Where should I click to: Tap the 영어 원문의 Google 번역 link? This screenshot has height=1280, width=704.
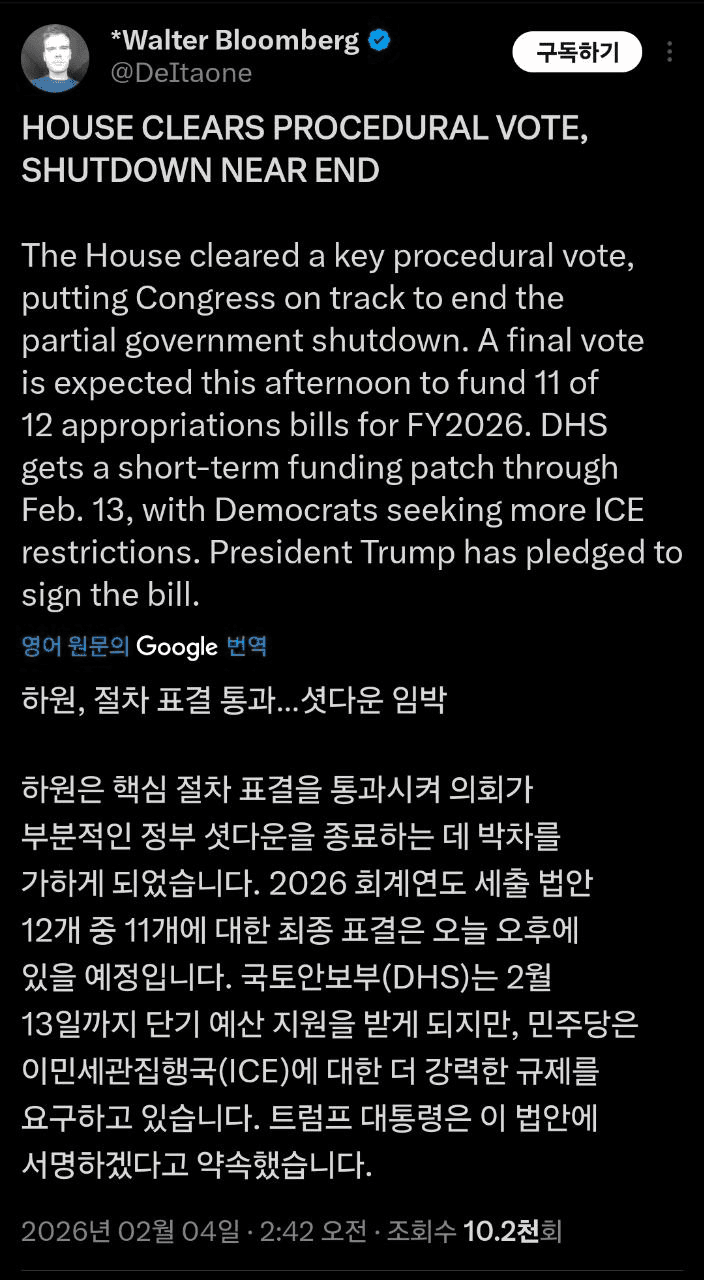click(144, 646)
